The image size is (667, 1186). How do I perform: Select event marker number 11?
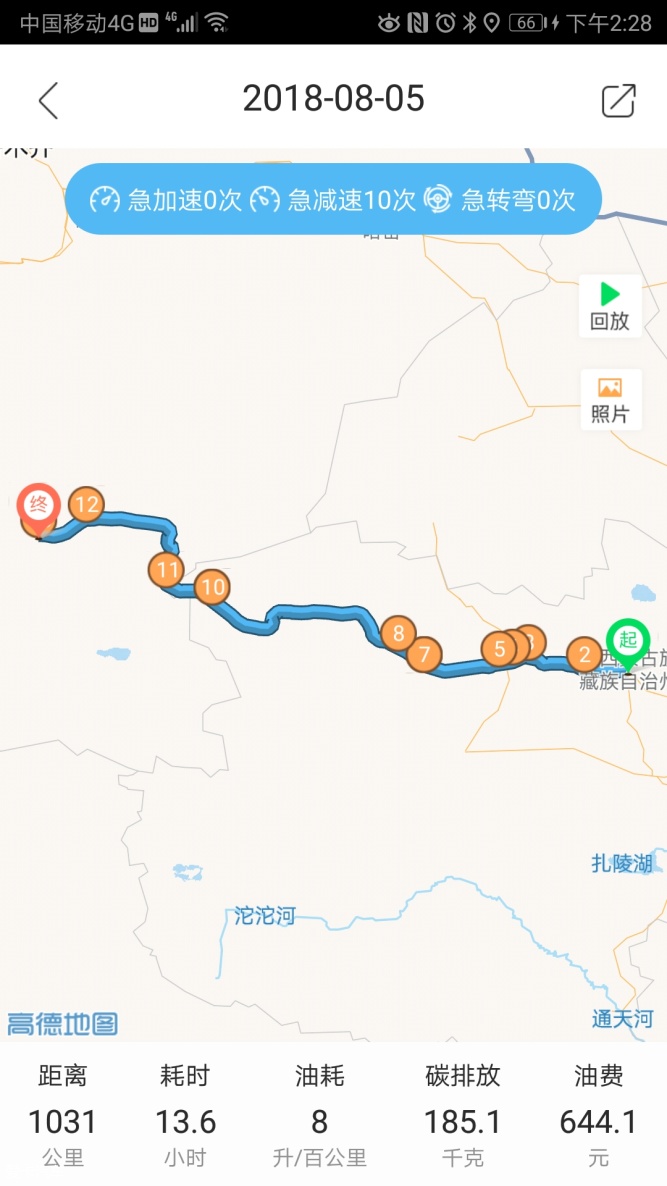click(x=167, y=571)
